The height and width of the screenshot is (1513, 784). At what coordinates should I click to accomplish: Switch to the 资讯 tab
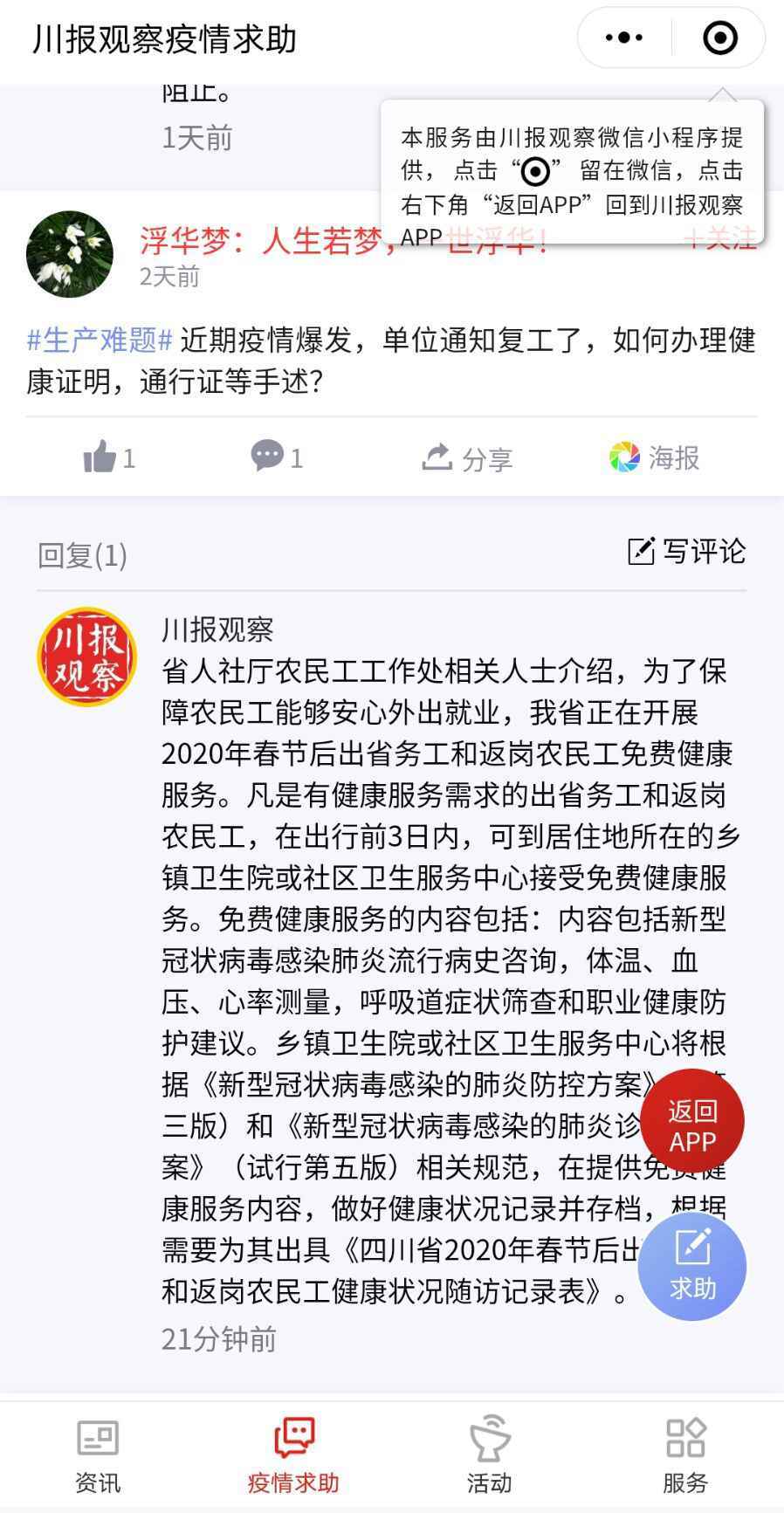coord(98,1454)
